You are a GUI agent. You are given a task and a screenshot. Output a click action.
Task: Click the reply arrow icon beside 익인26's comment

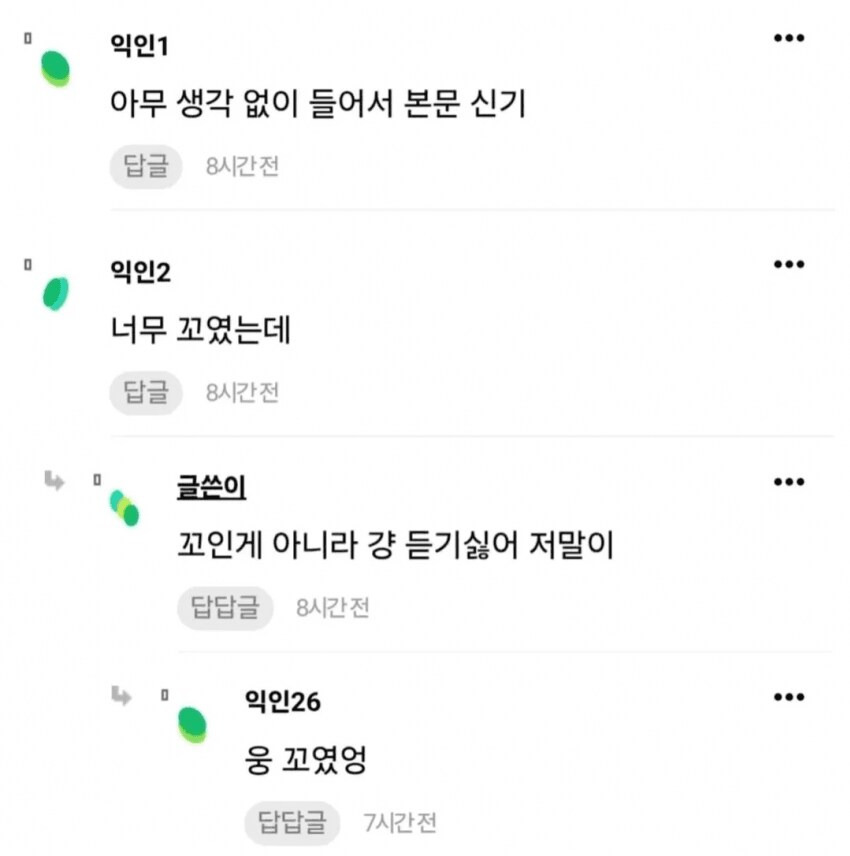pos(123,698)
